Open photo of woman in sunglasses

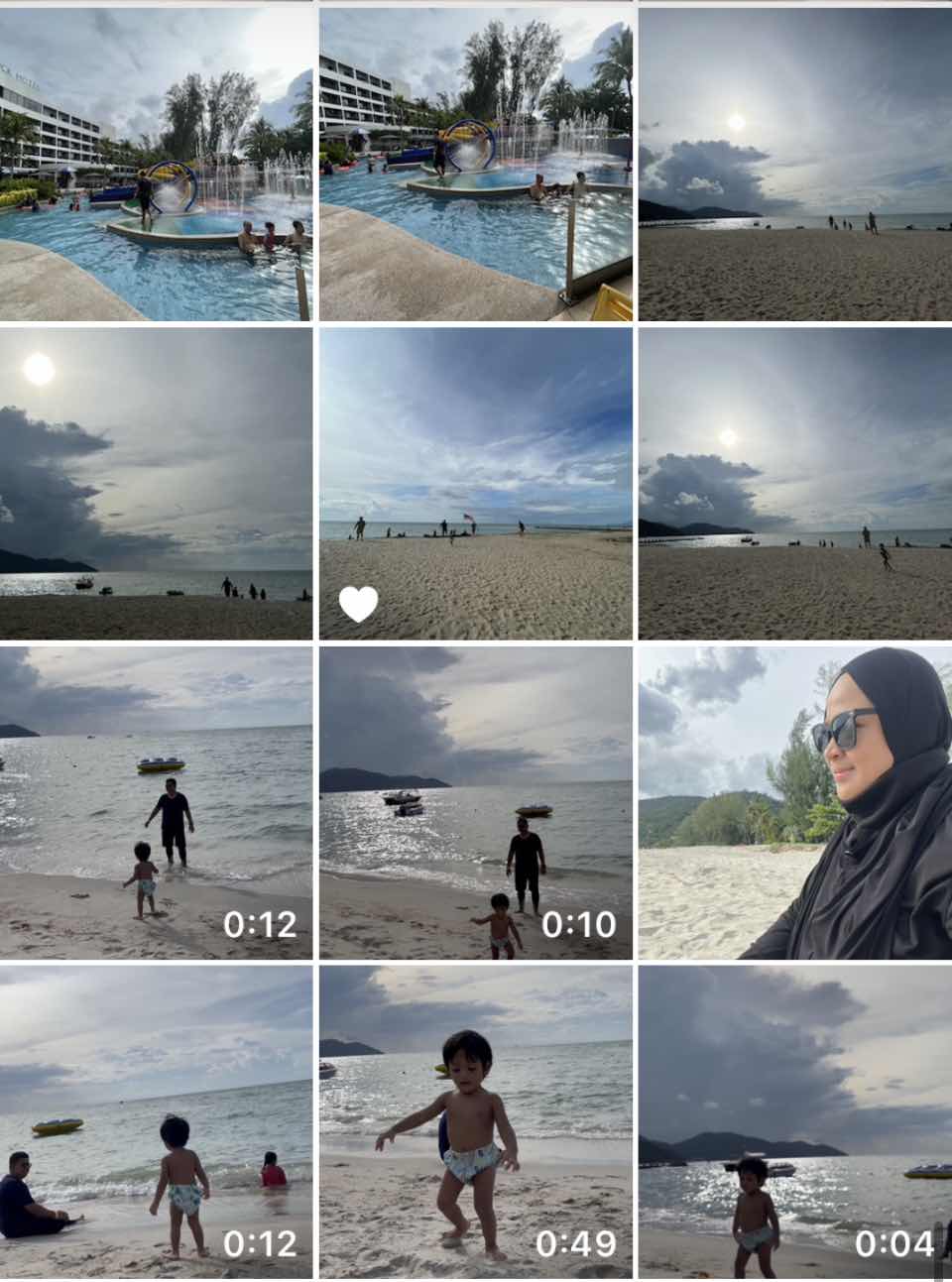tap(794, 803)
